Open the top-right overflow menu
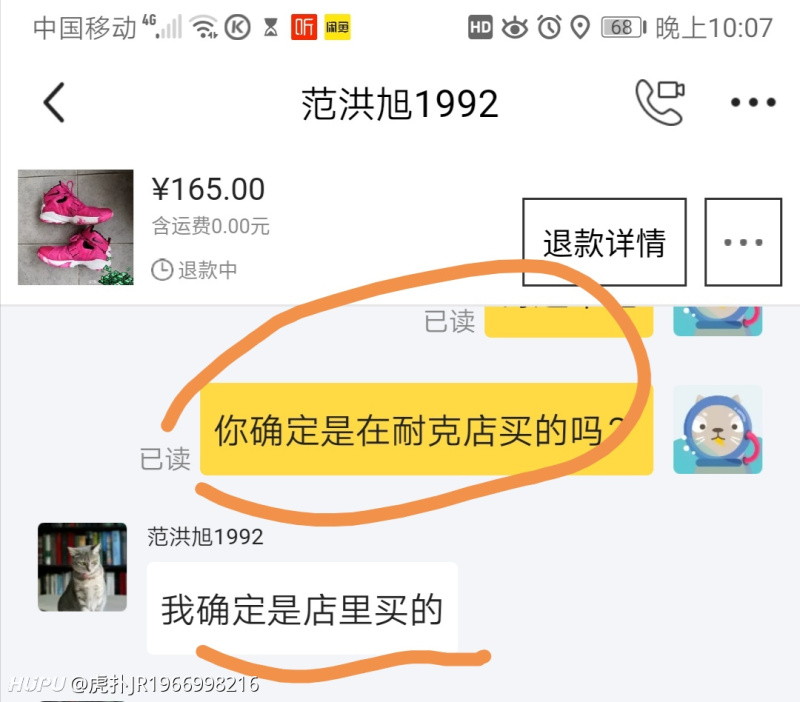Viewport: 800px width, 702px height. [x=753, y=102]
